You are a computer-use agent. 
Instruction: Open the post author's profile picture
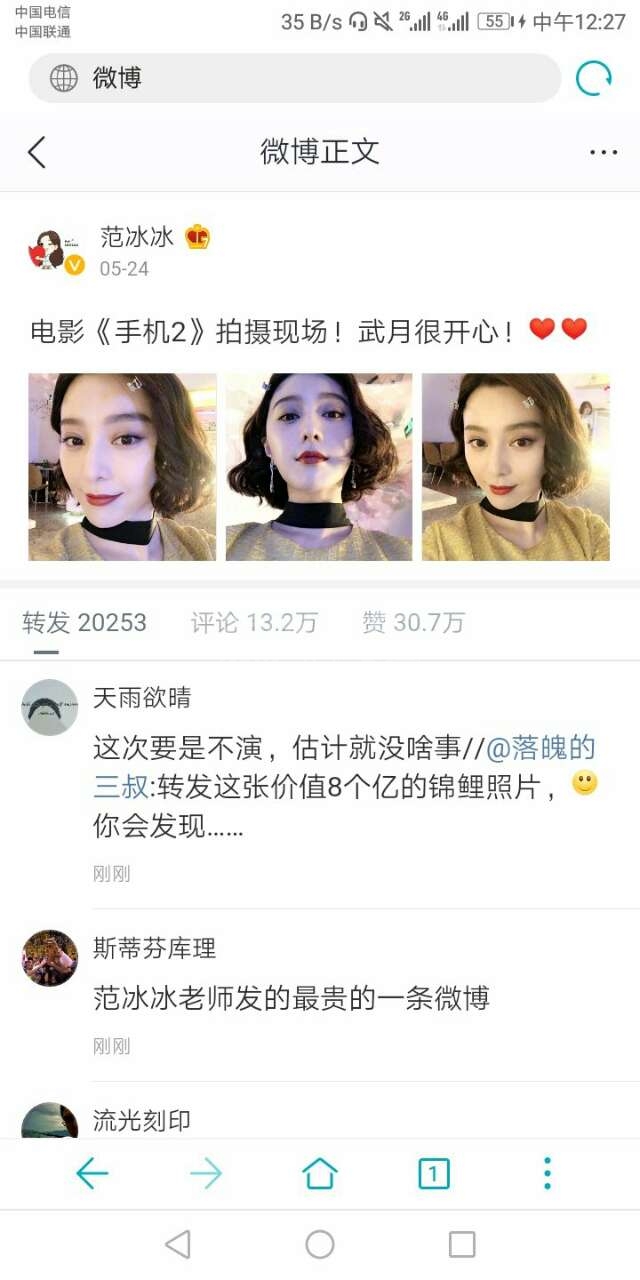50,251
